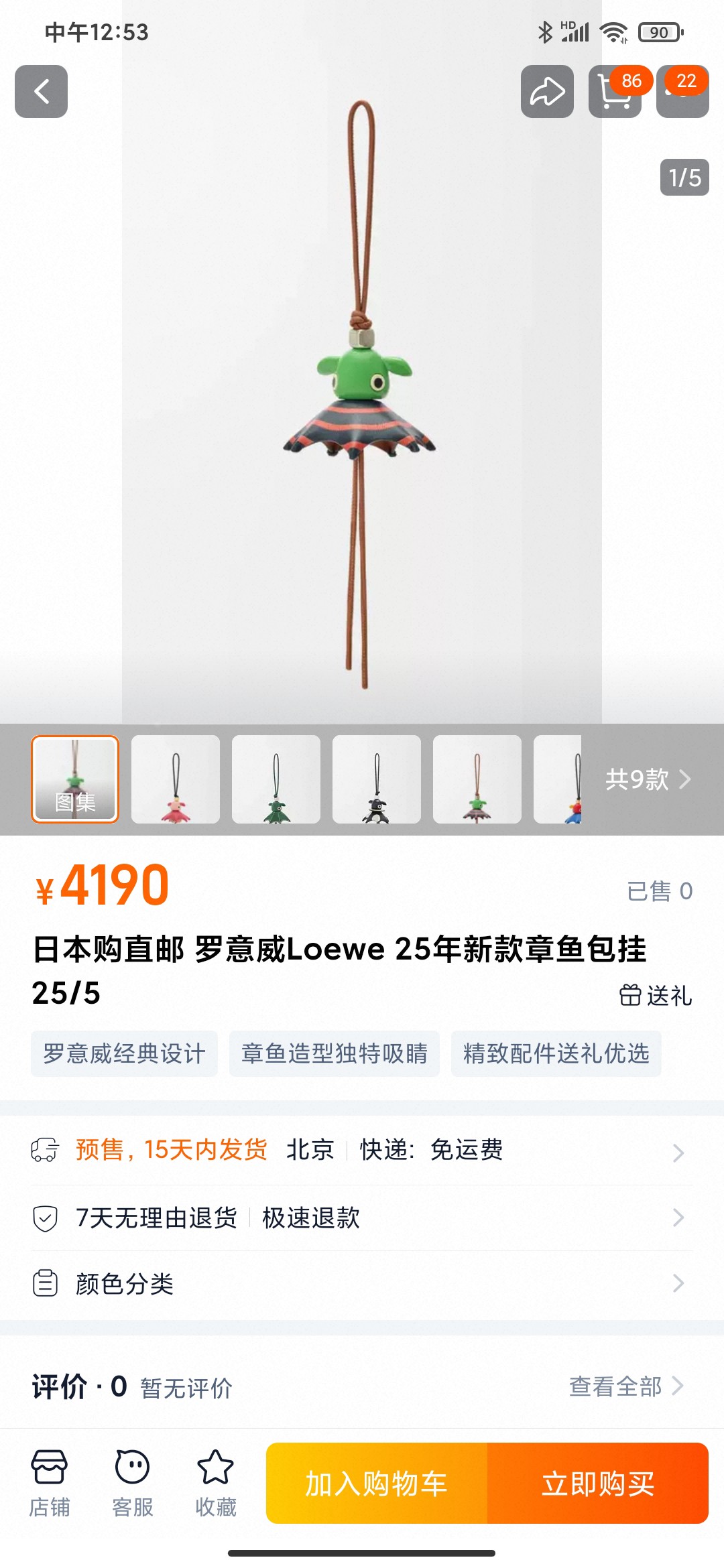Tap 加入购物车 to add to cart
Viewport: 724px width, 1568px height.
[x=376, y=1483]
